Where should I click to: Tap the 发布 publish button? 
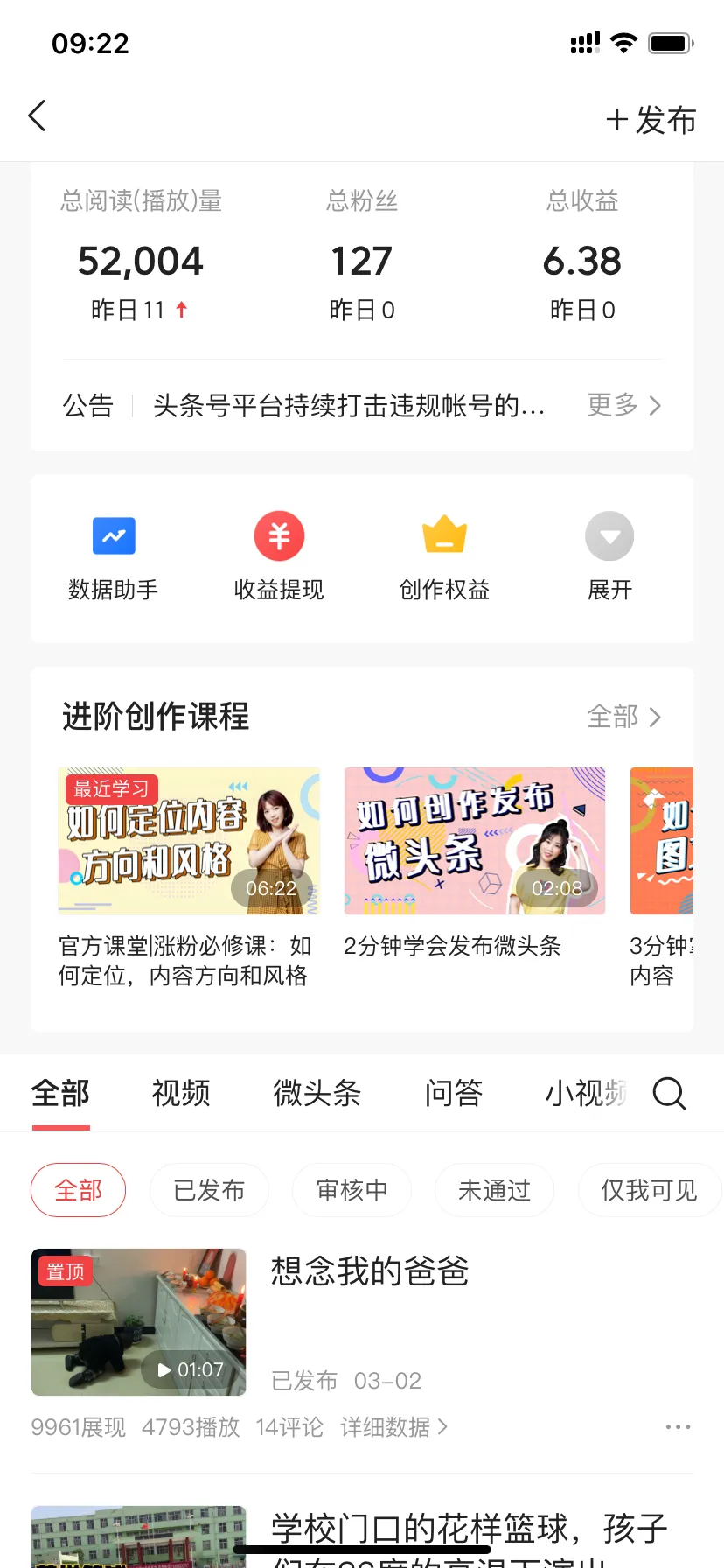click(x=651, y=120)
